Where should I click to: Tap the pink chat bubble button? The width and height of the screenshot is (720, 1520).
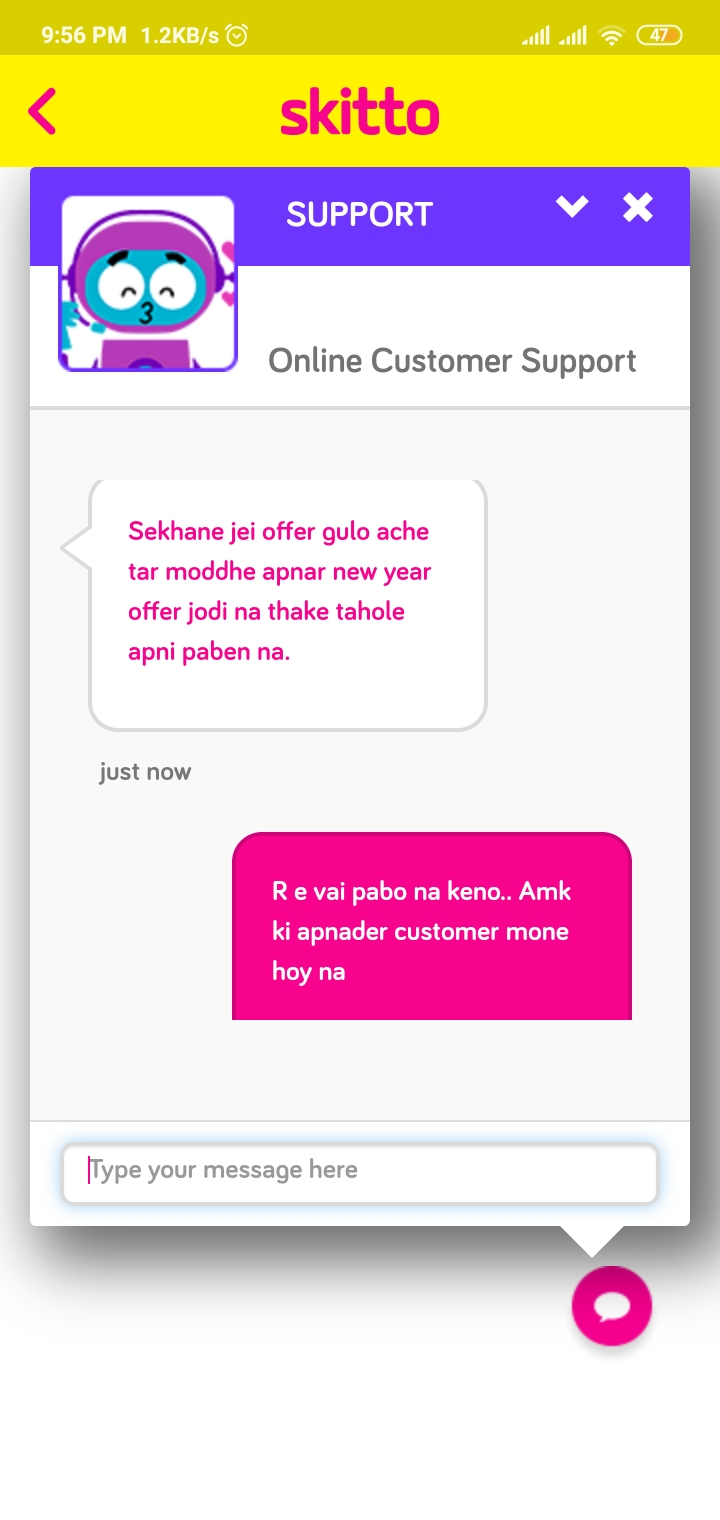click(611, 1306)
